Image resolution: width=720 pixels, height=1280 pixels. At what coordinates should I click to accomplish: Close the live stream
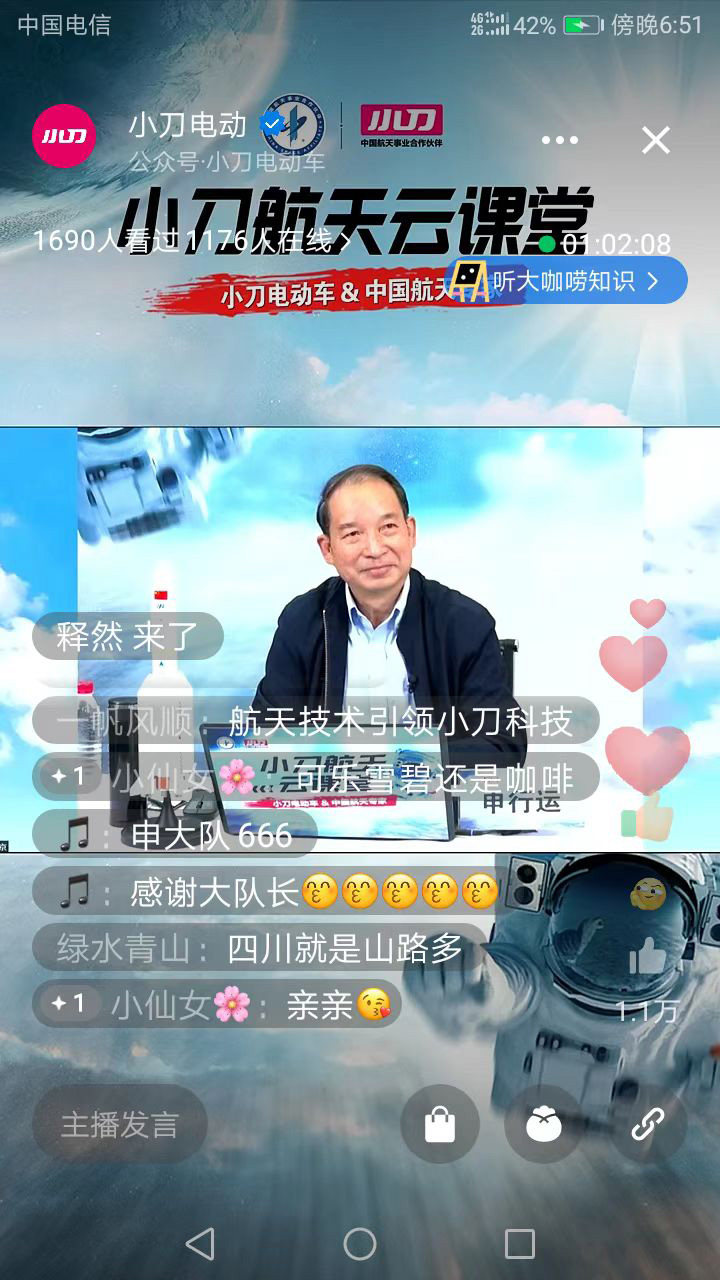[x=655, y=140]
